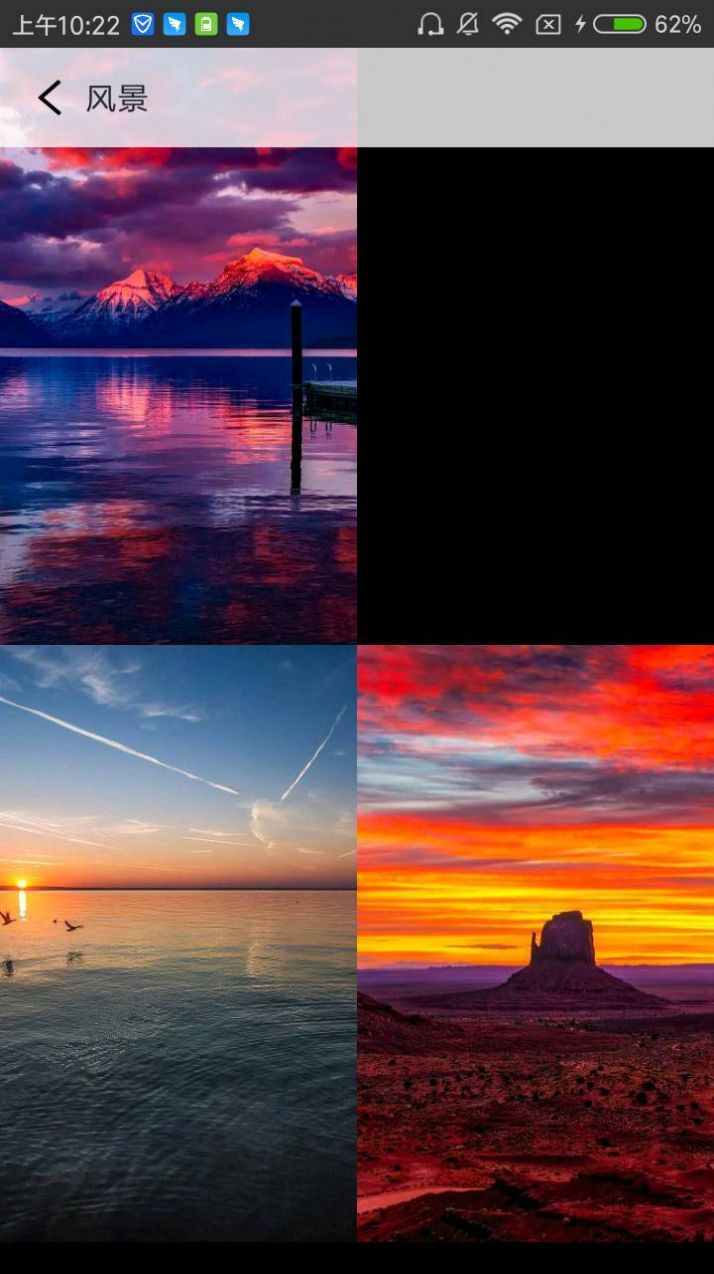Go back from the 风景 page

(x=49, y=98)
